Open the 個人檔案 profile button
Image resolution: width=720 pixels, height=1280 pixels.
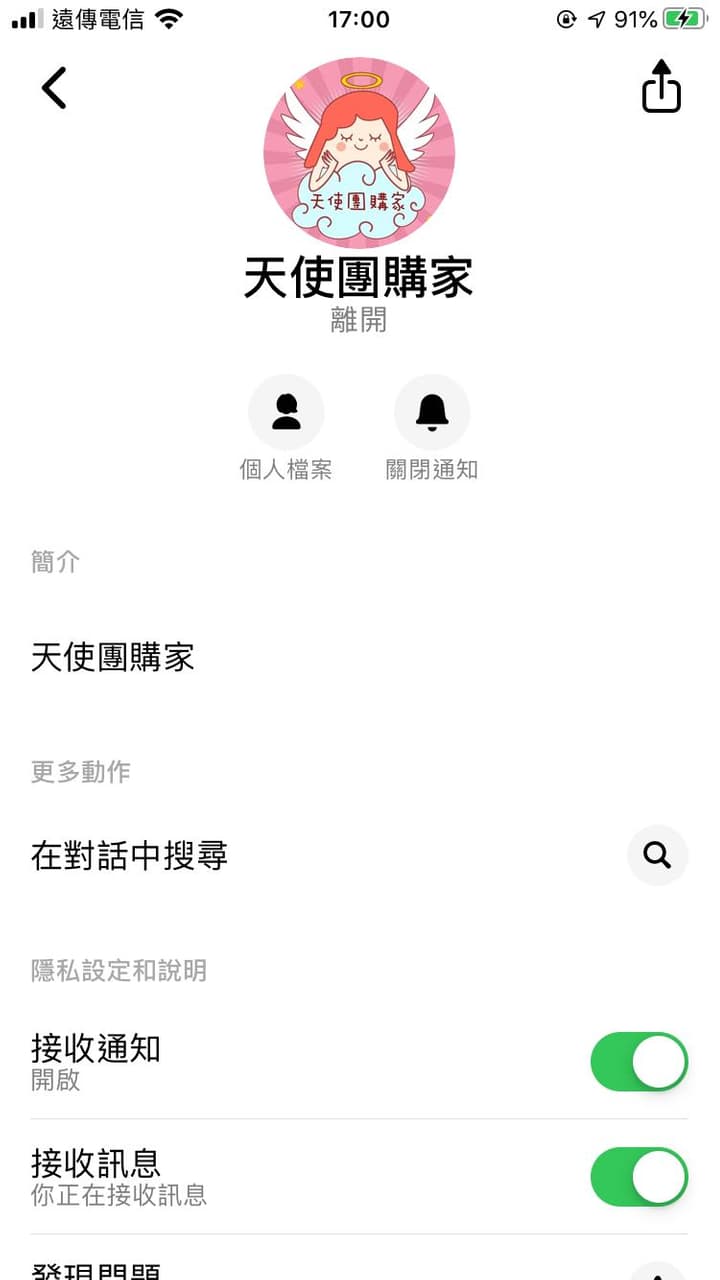click(x=286, y=412)
